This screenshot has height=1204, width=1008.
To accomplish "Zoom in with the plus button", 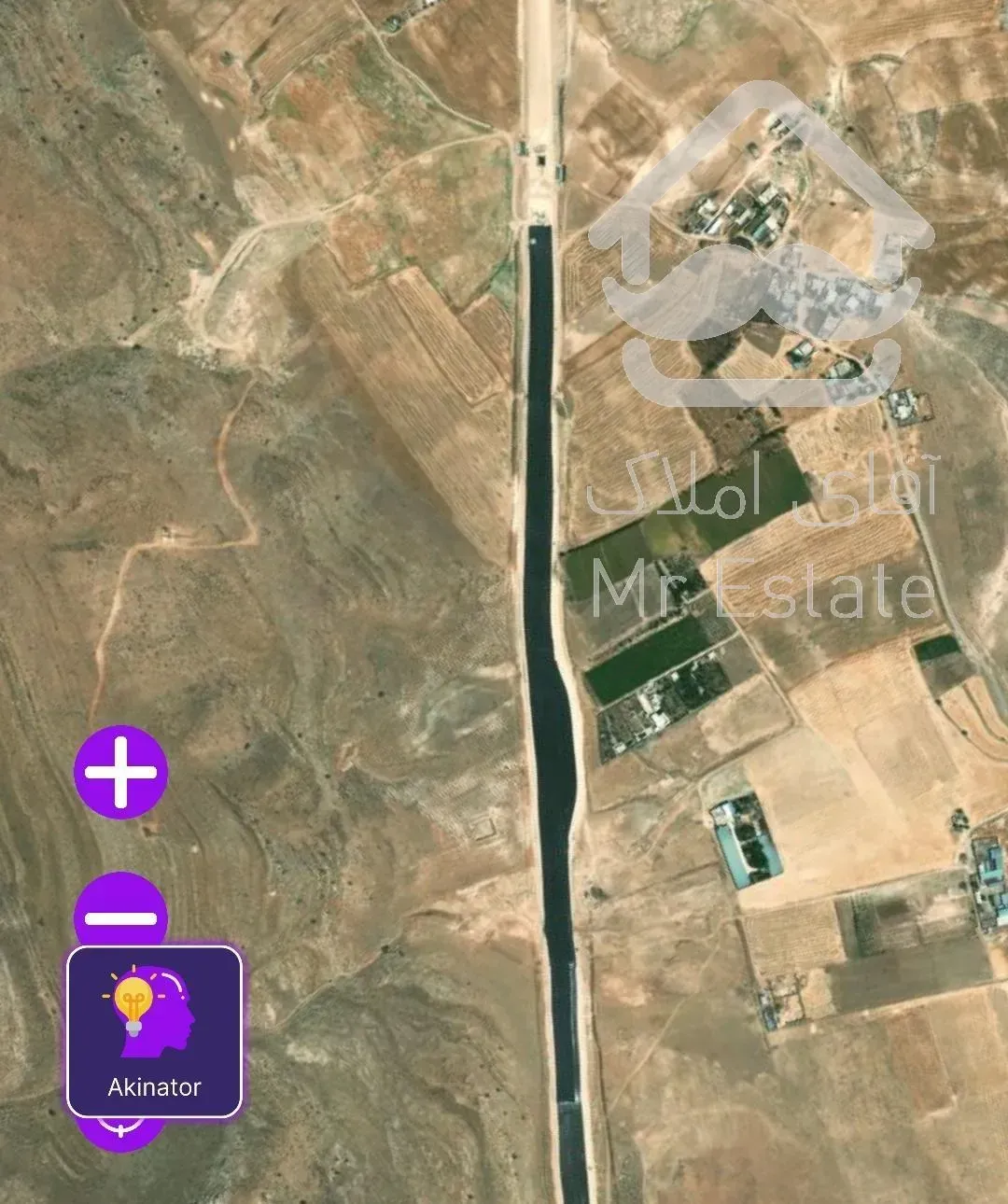I will coord(121,773).
